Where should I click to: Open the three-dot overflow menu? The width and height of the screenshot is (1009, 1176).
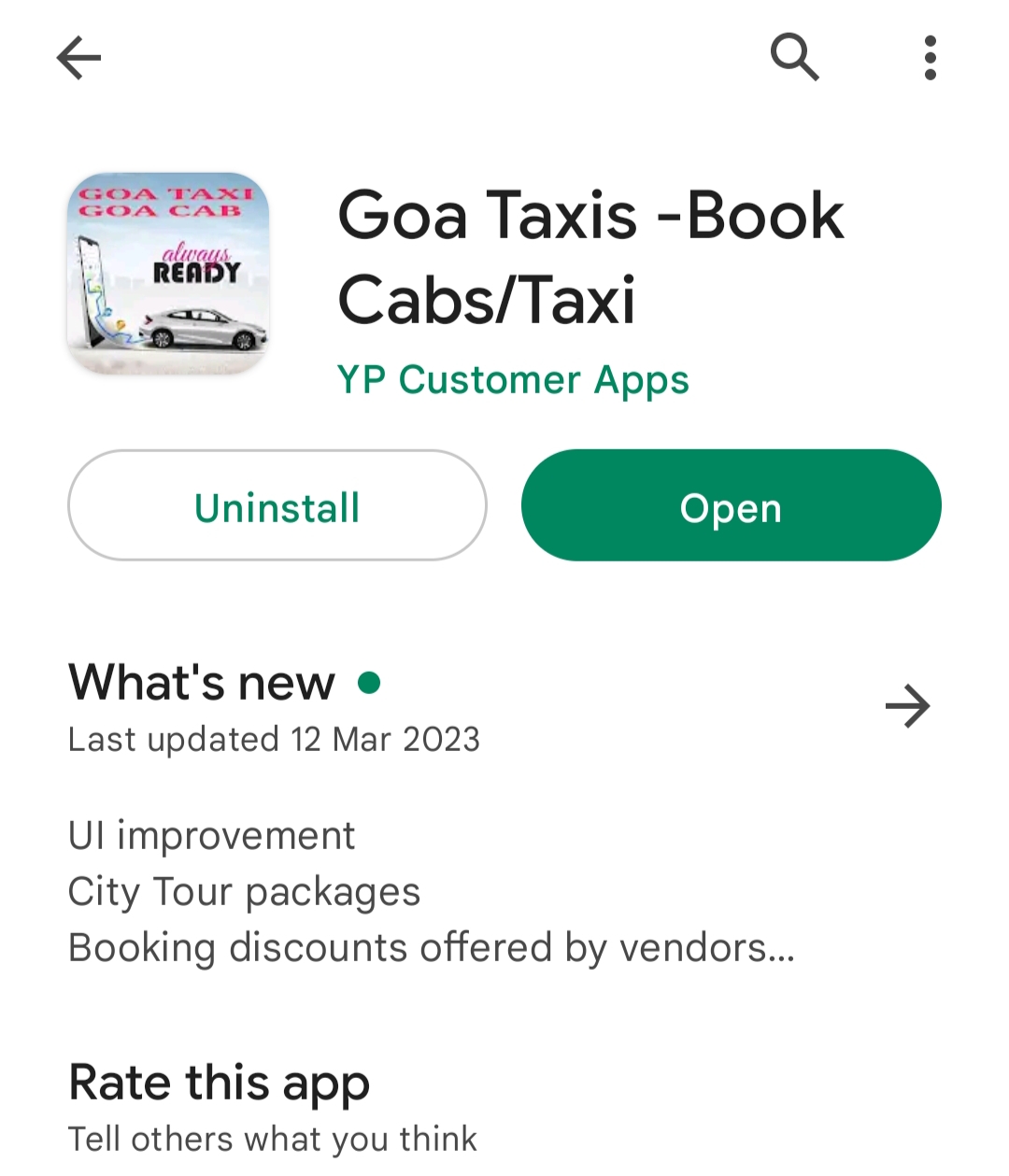(930, 57)
